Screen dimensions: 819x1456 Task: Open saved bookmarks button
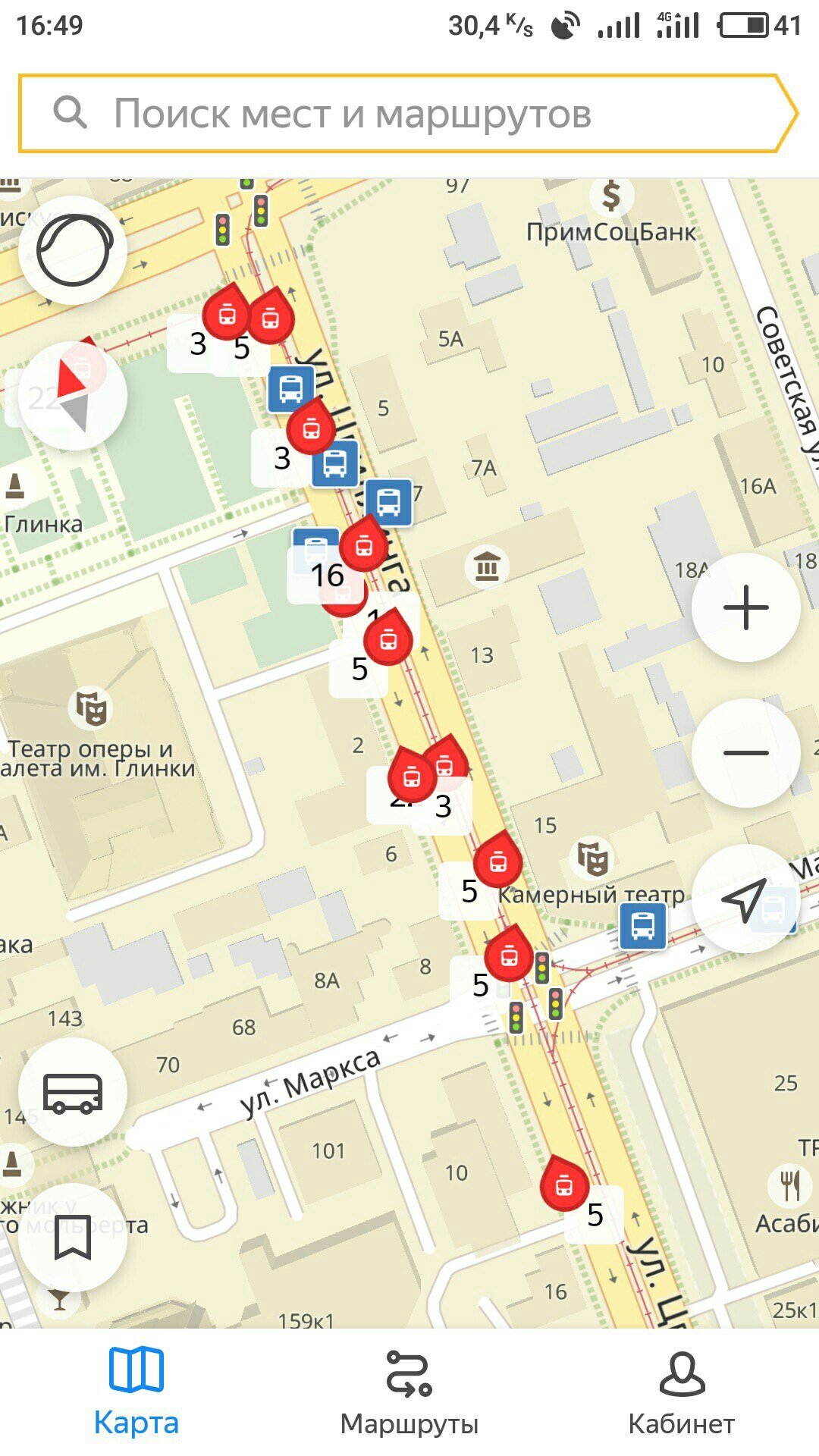tap(73, 1237)
